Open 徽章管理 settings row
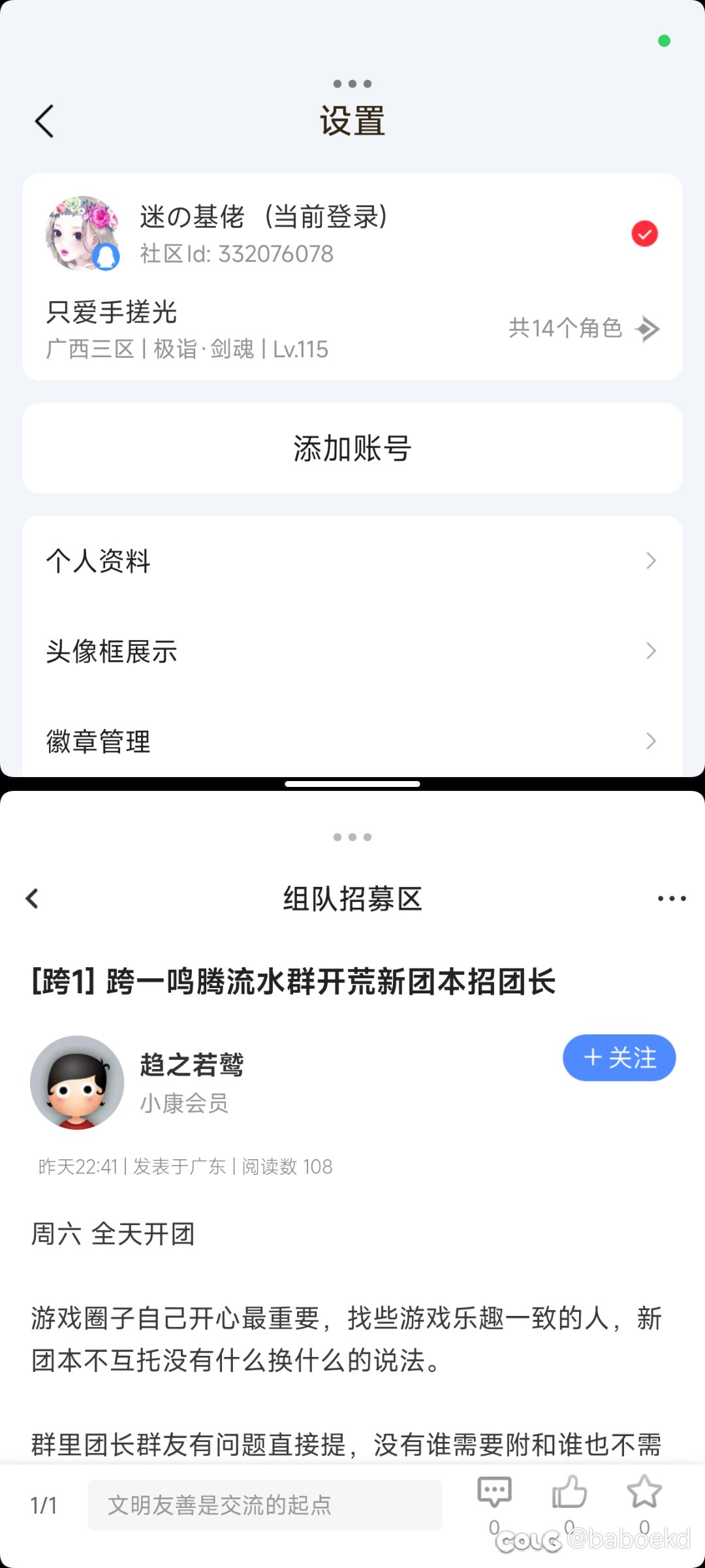Viewport: 705px width, 1568px height. pos(352,741)
